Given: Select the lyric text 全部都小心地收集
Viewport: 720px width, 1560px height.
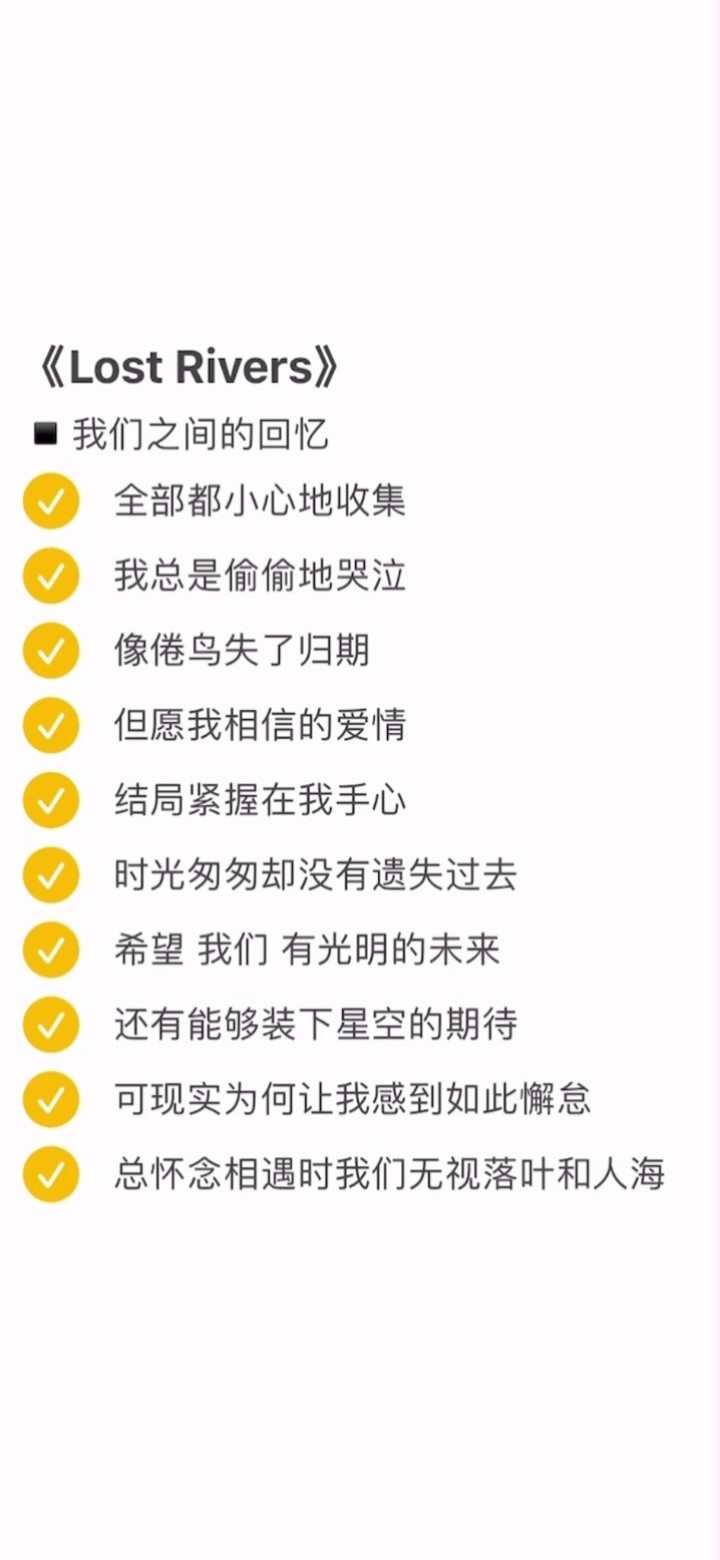Looking at the screenshot, I should pos(260,503).
